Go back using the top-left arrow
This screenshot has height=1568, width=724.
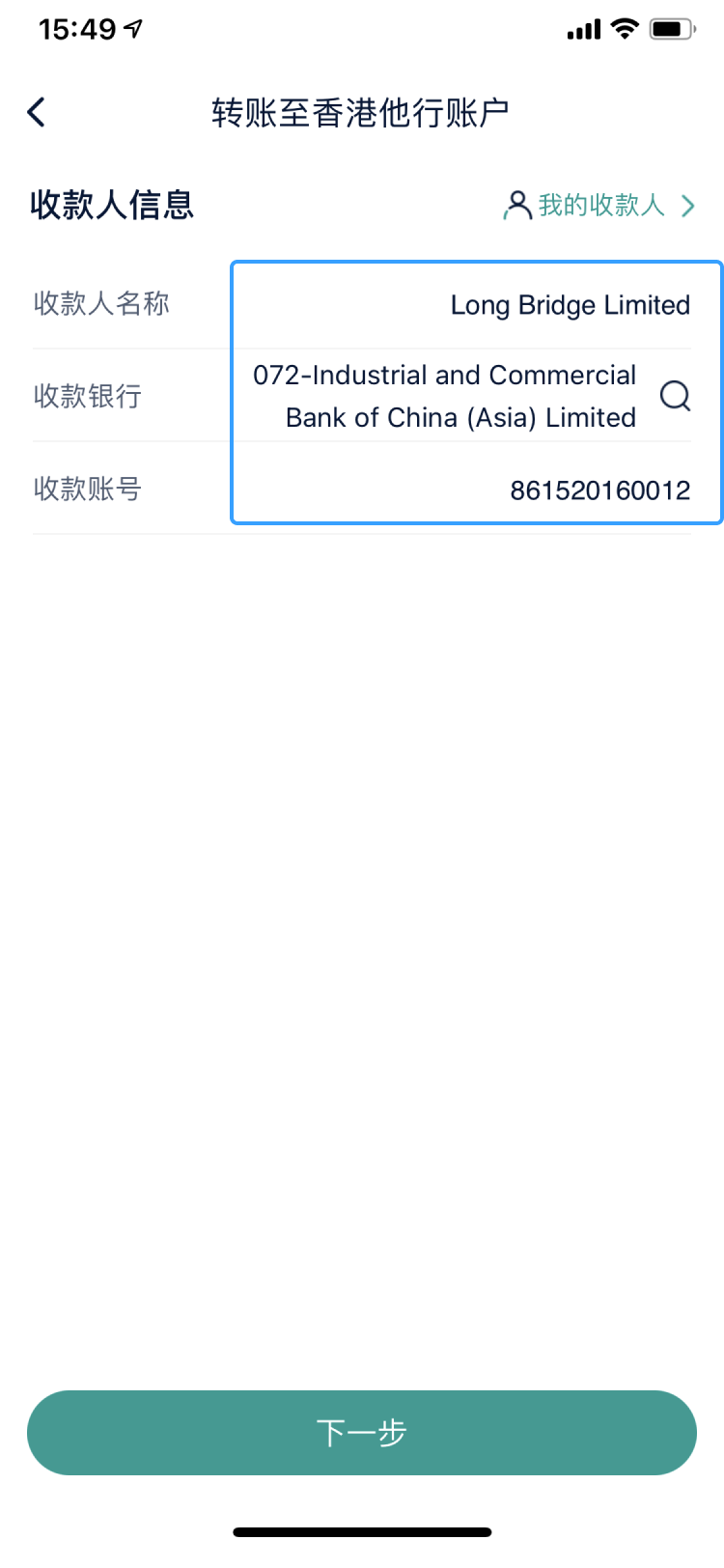coord(37,113)
